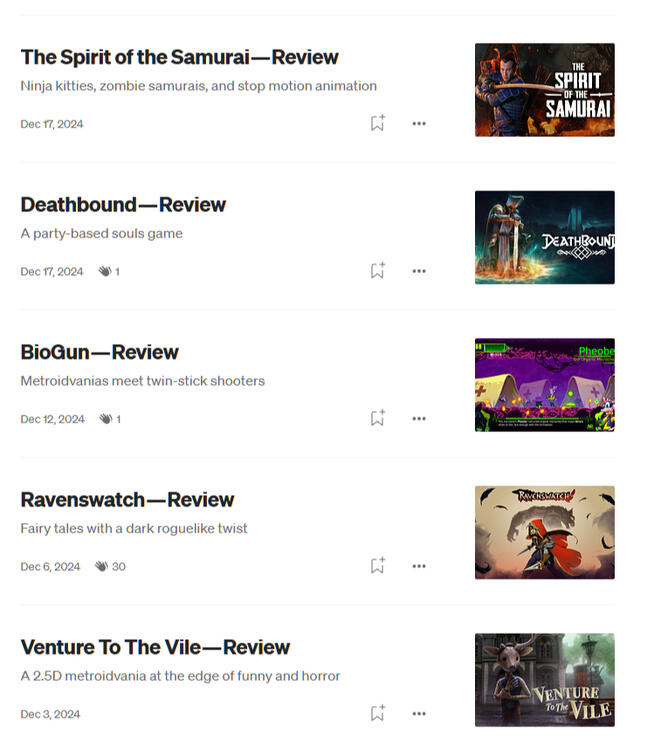Open the three-dot menu for BioGun review
The image size is (668, 749).
tap(419, 419)
